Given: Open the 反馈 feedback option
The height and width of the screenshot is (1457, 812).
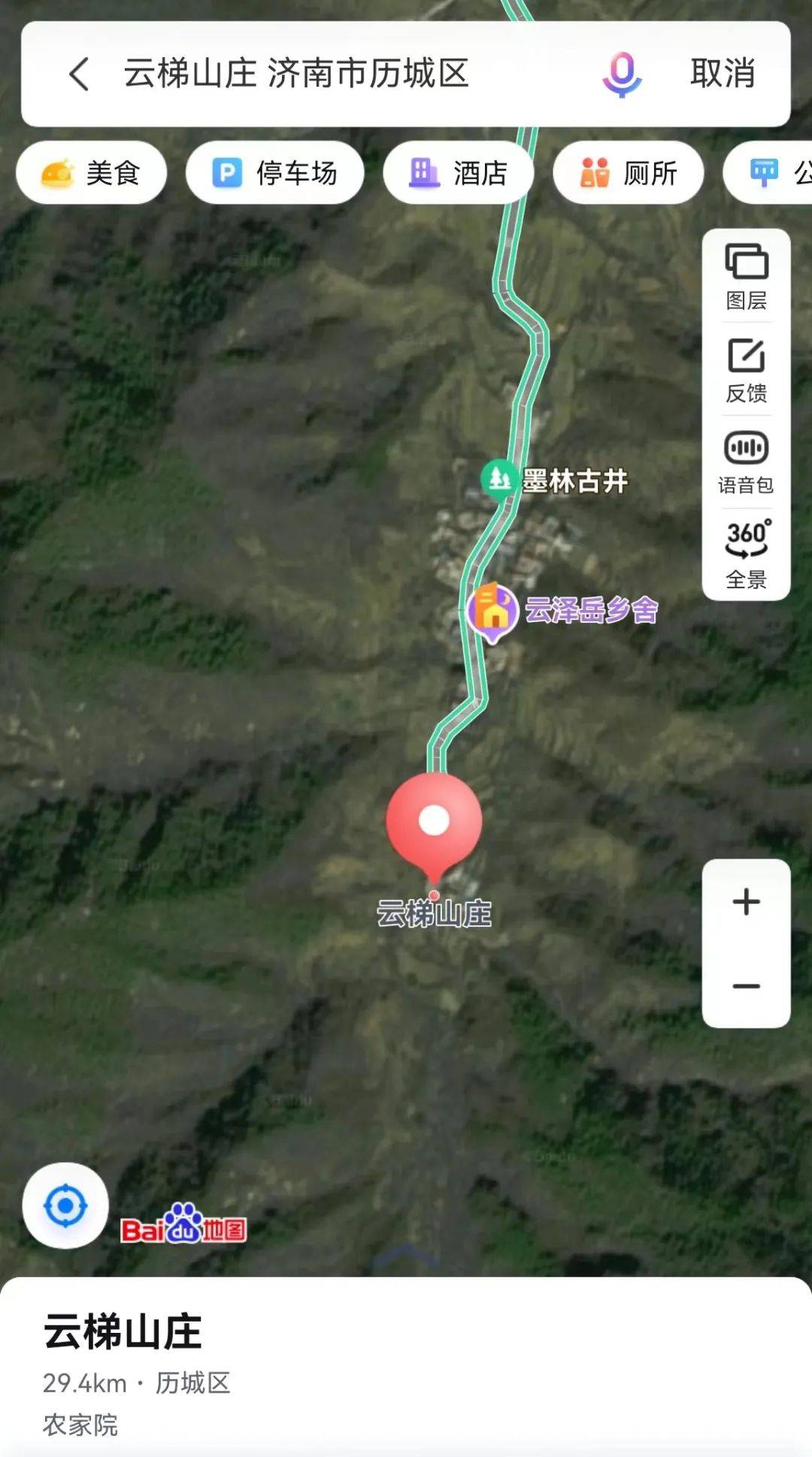Looking at the screenshot, I should (746, 370).
